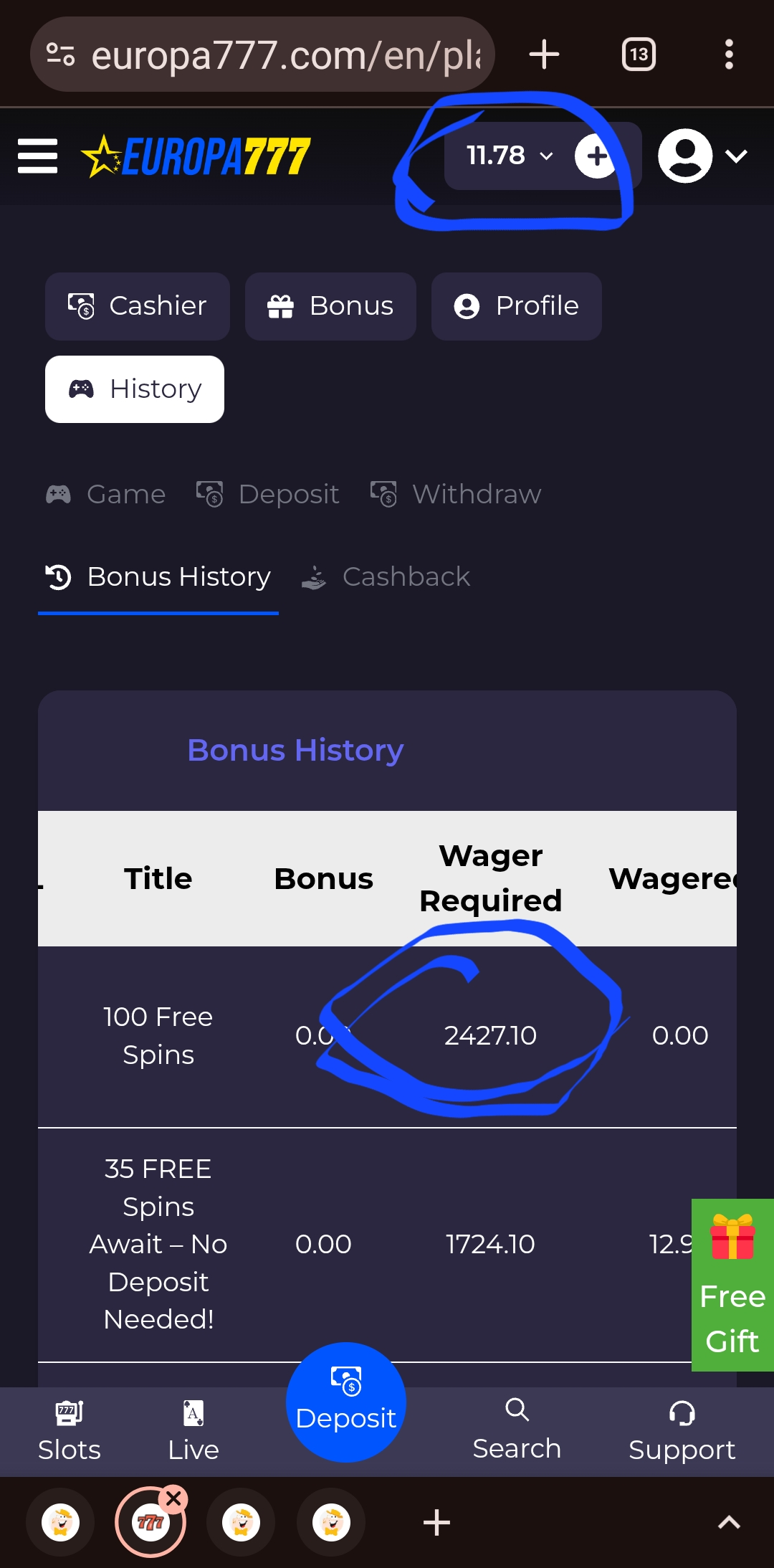Open a new browser tab
This screenshot has width=774, height=1568.
click(544, 55)
